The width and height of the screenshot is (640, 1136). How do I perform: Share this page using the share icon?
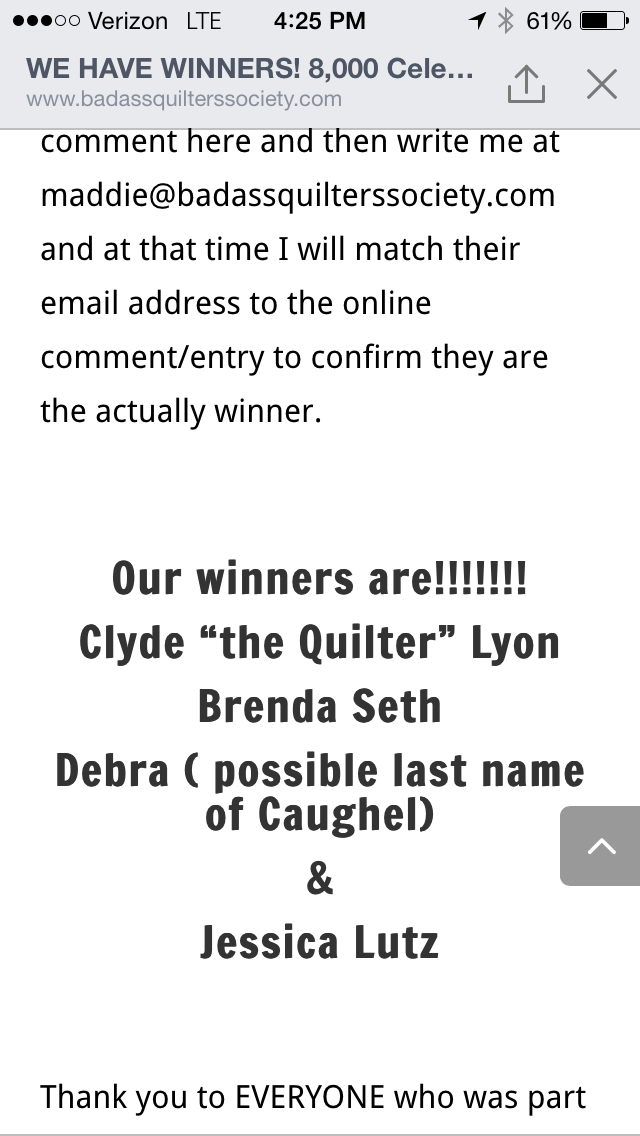[x=526, y=85]
